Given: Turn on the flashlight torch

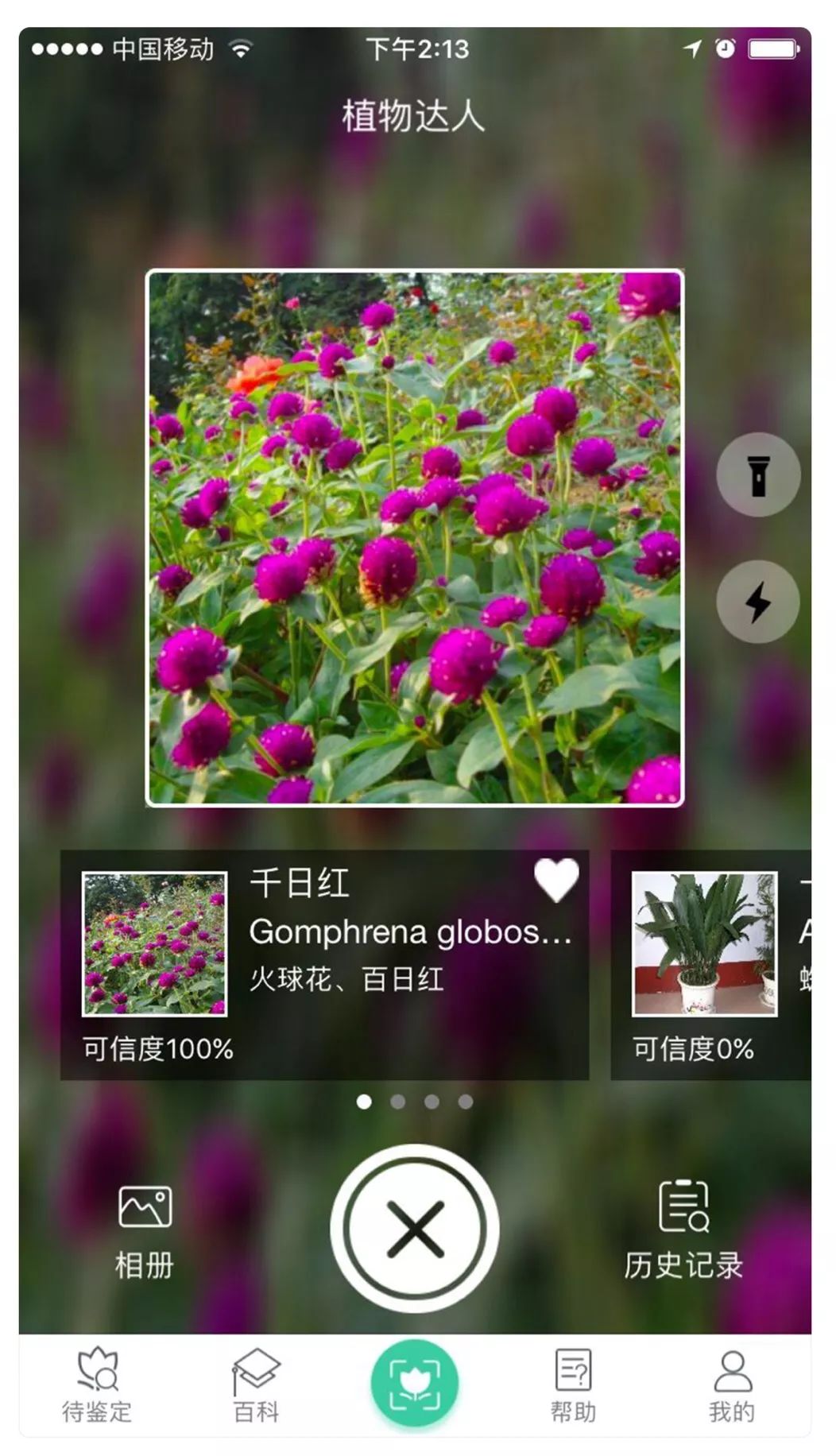Looking at the screenshot, I should coord(758,474).
